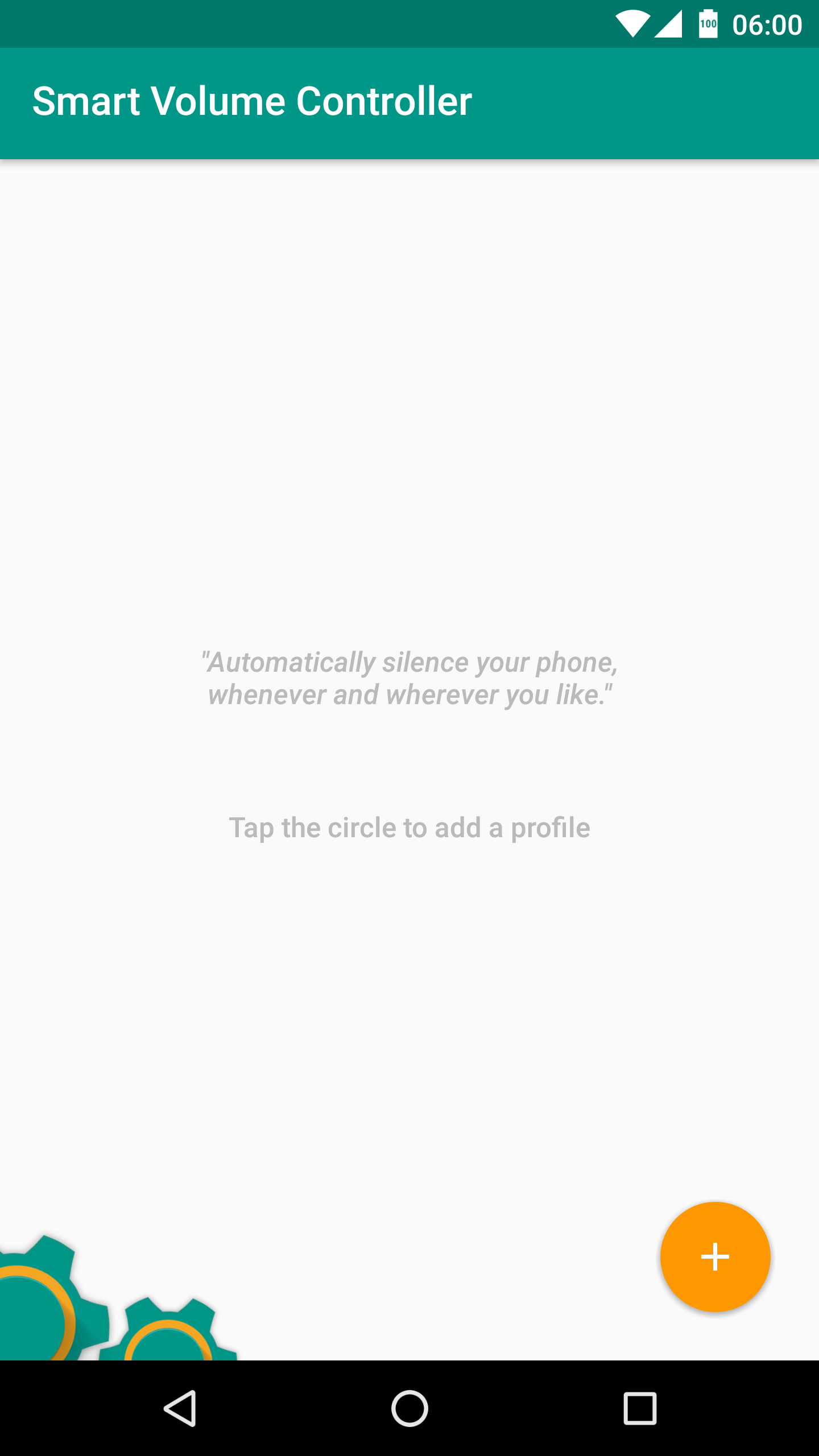Image resolution: width=819 pixels, height=1456 pixels.
Task: Go to the home screen
Action: coord(409,1408)
